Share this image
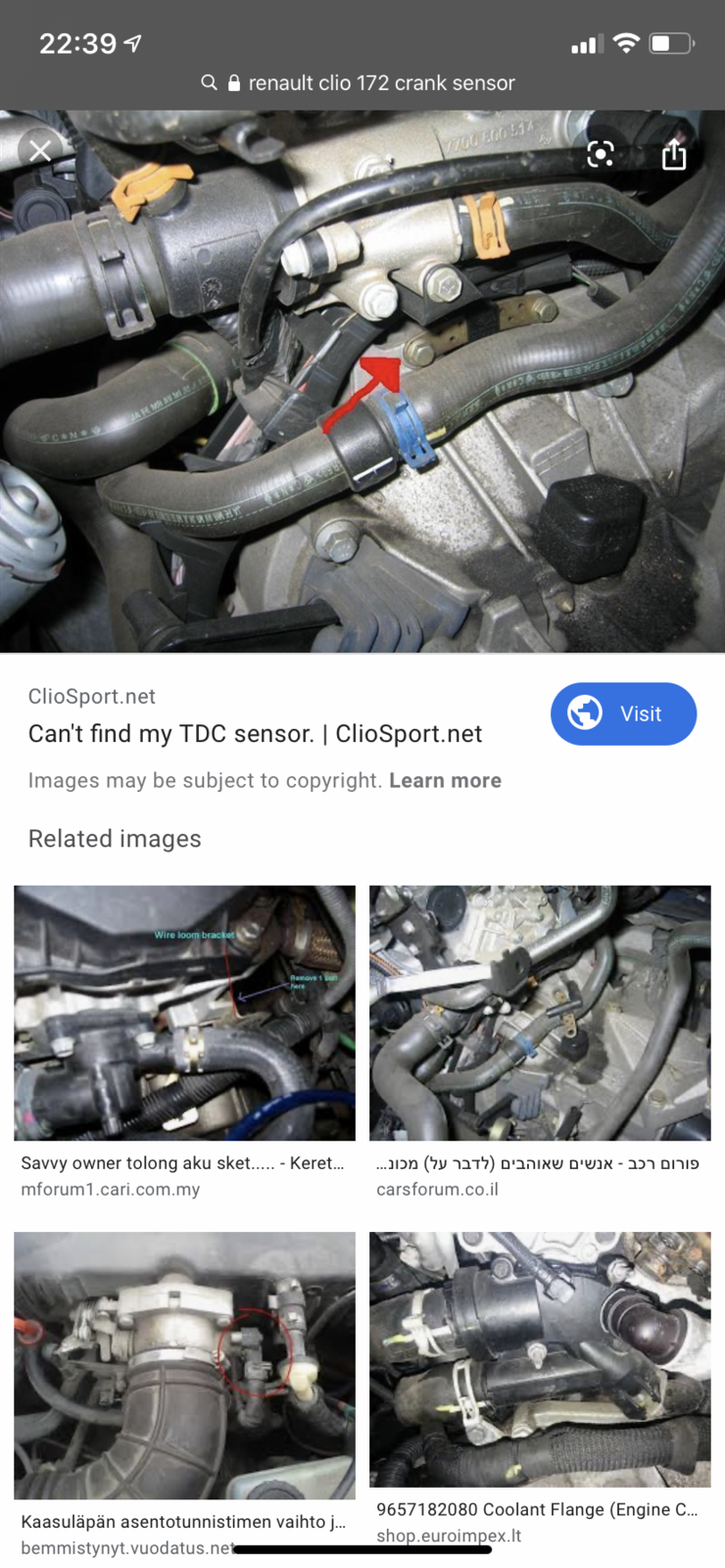This screenshot has width=725, height=1568. pos(674,154)
